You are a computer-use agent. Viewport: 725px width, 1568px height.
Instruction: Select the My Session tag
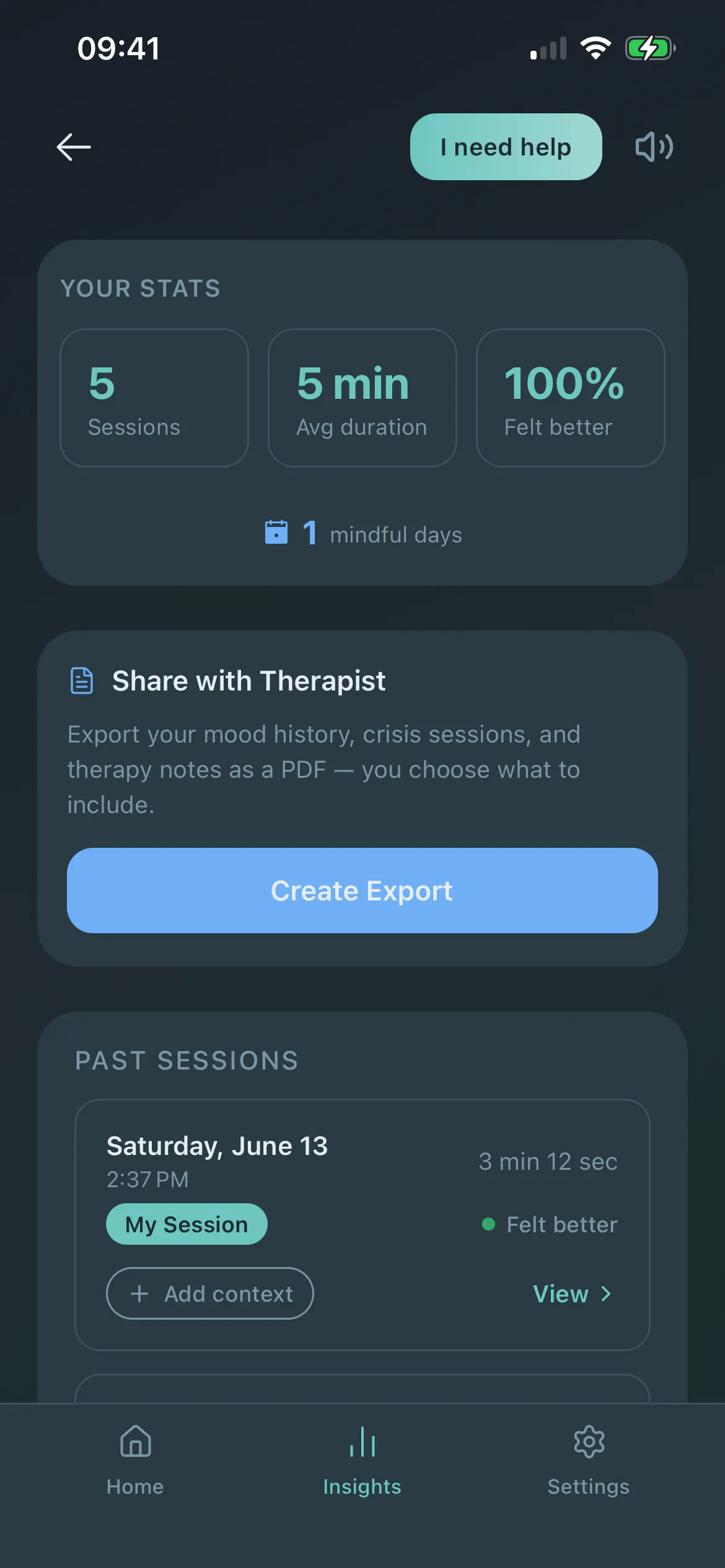(187, 1224)
